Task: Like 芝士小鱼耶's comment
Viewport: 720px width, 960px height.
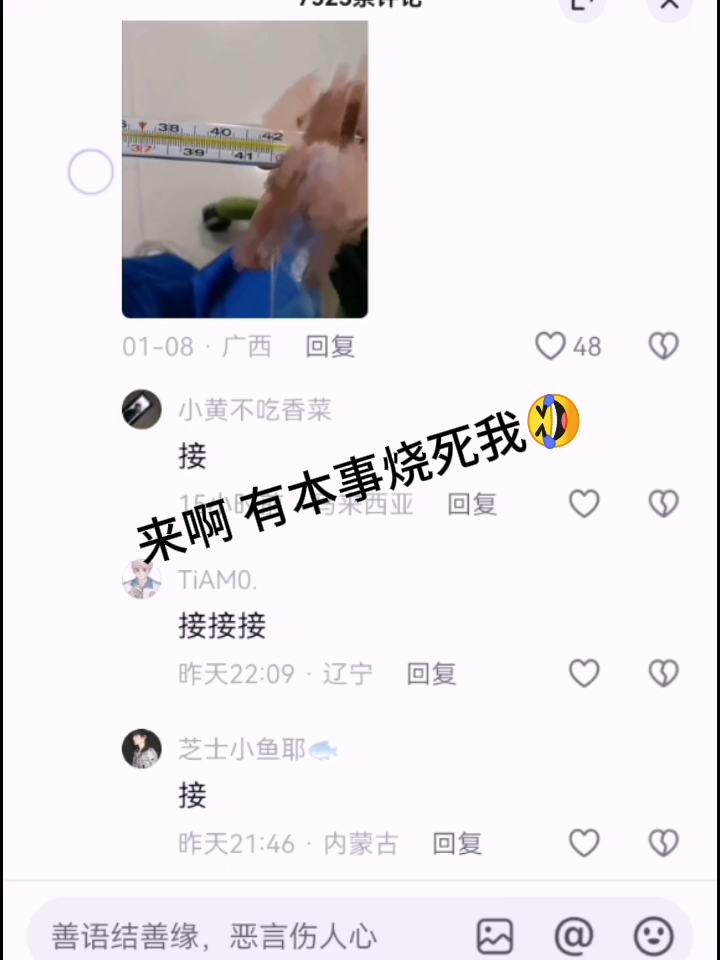Action: (x=584, y=842)
